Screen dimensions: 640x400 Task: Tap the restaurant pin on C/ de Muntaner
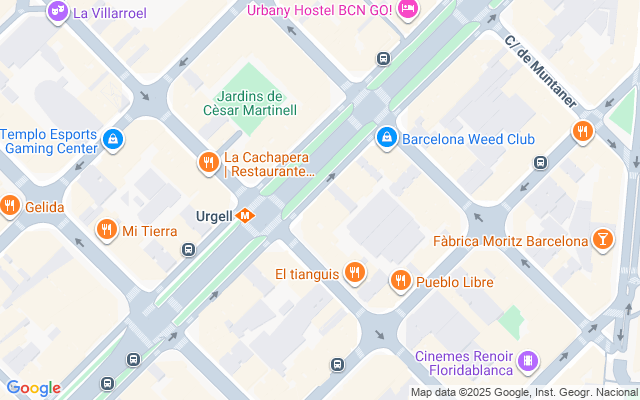(582, 132)
